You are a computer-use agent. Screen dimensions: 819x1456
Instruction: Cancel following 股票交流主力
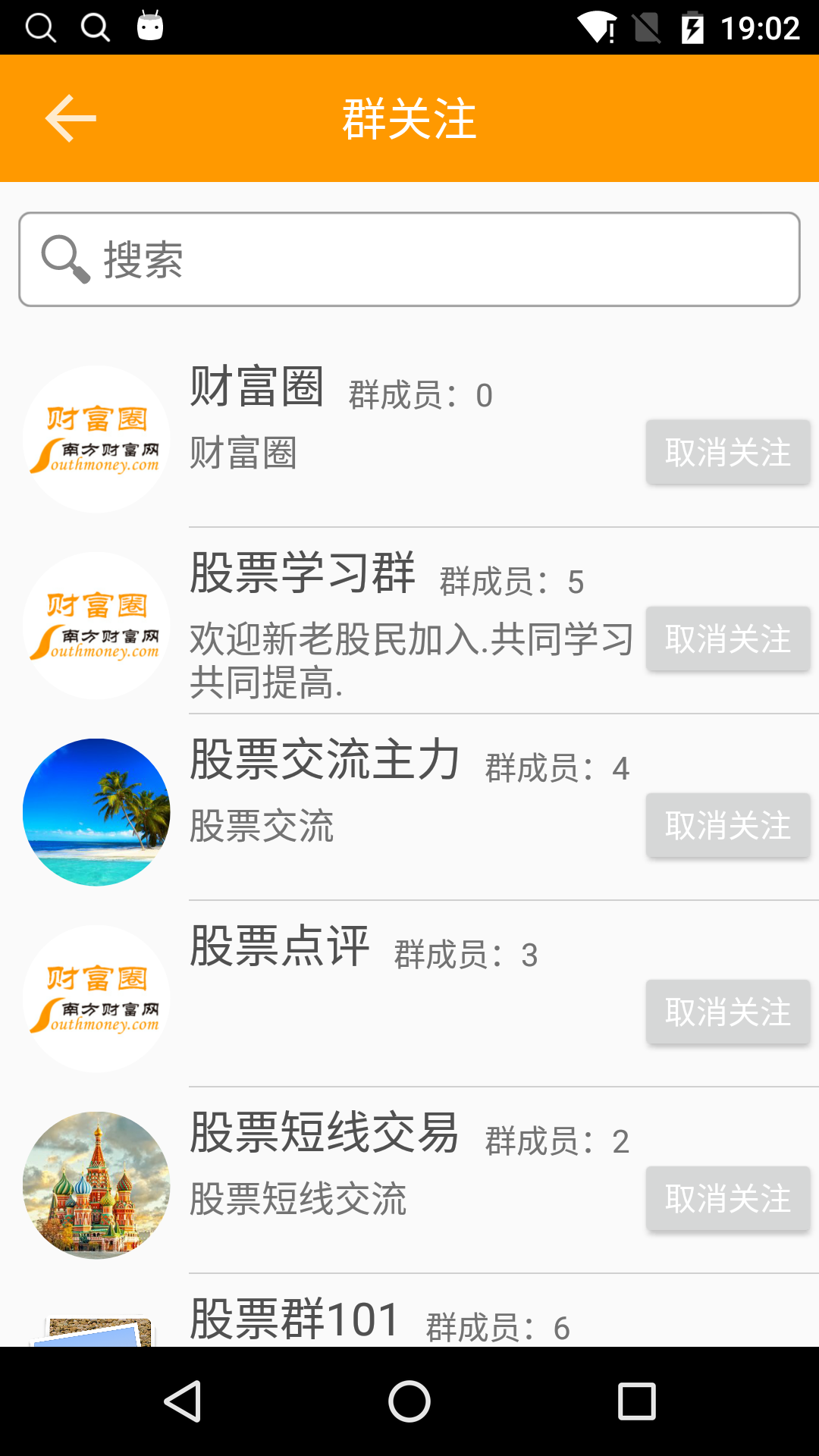[727, 825]
